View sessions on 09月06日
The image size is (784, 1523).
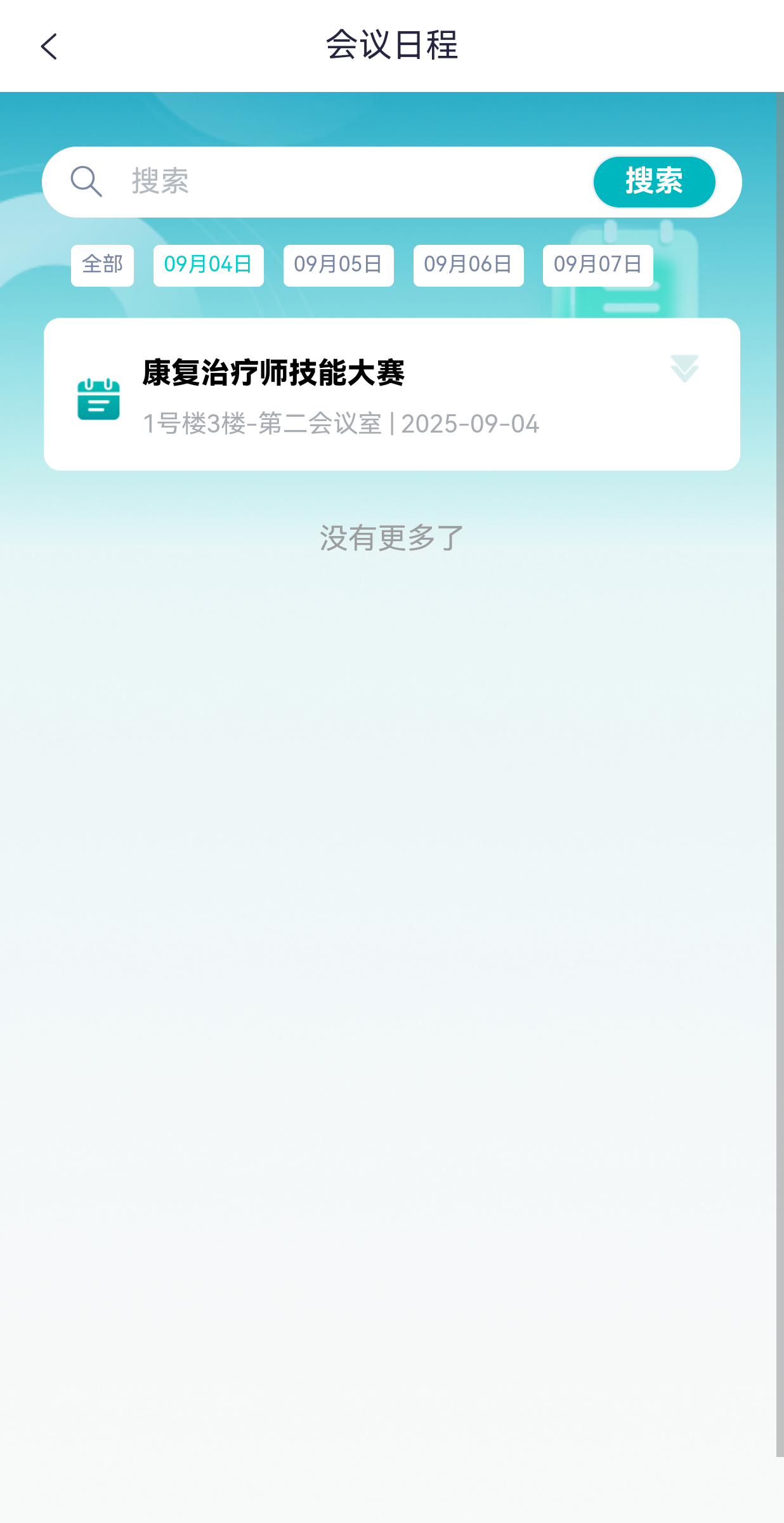pos(468,265)
